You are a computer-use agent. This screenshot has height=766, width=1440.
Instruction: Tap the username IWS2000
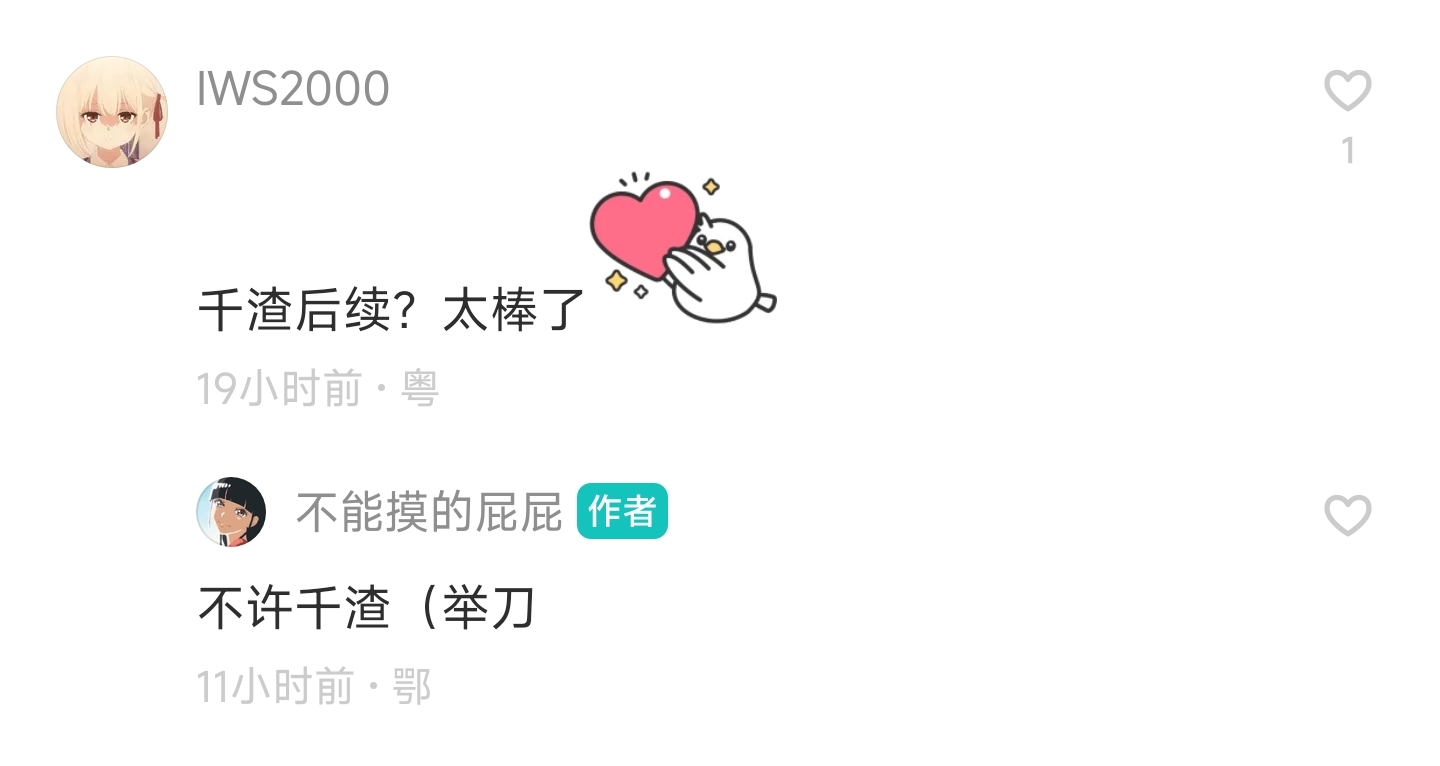click(293, 89)
